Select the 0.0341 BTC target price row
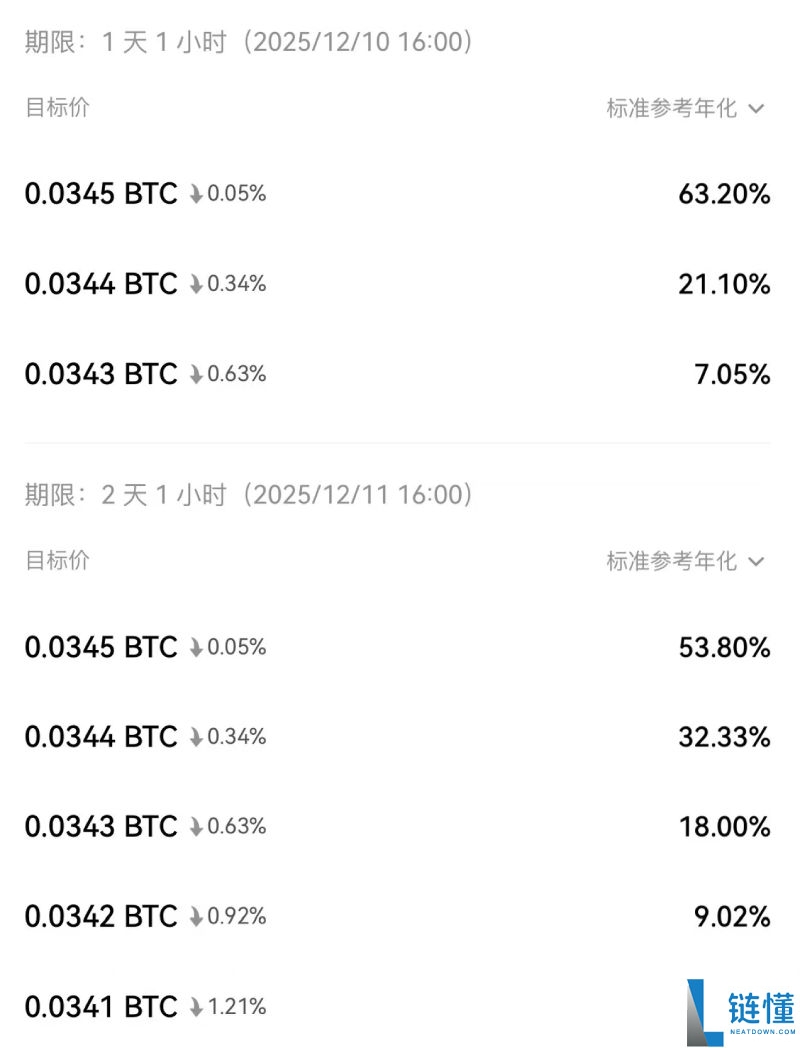Viewport: 800px width, 1048px height. coord(100,1007)
